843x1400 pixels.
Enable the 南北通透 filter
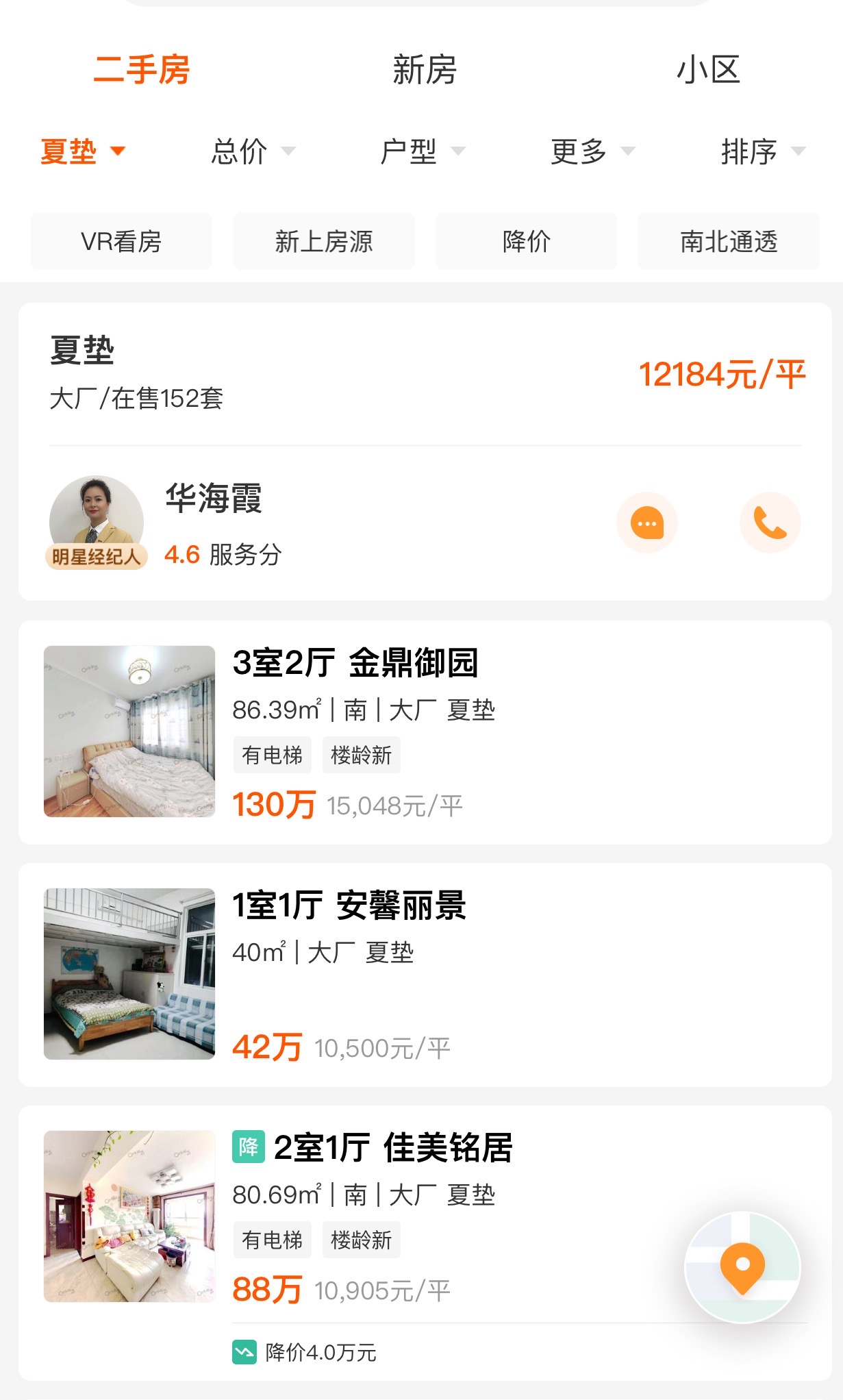(728, 241)
